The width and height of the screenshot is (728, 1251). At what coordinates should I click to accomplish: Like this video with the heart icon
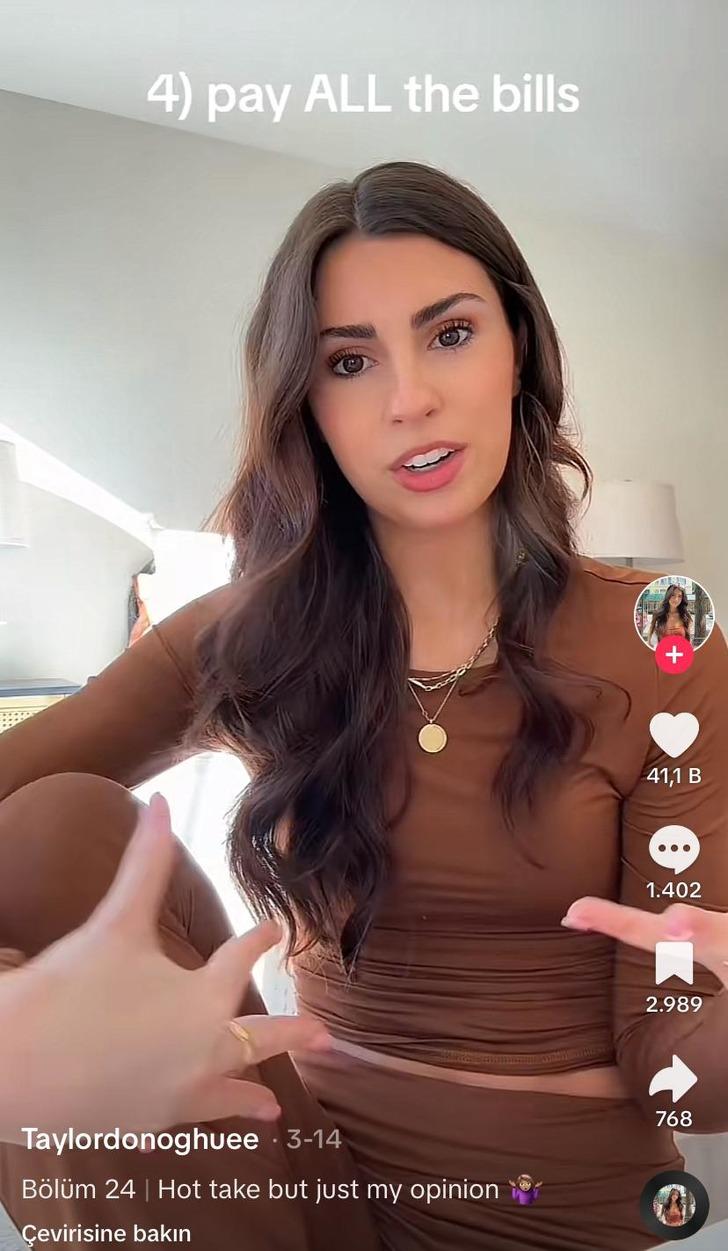pos(674,735)
